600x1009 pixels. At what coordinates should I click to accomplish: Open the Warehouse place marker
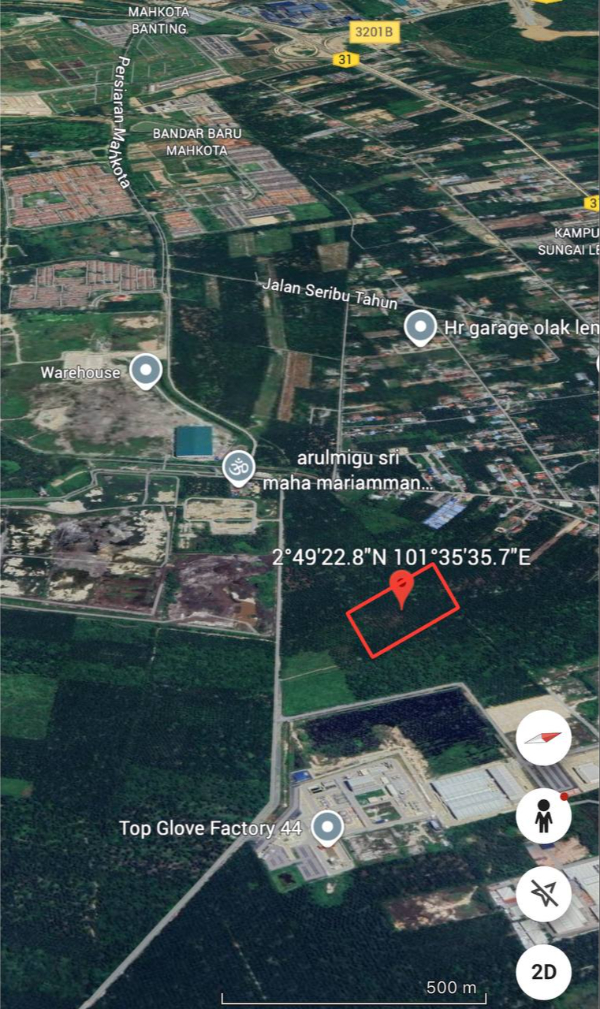point(147,372)
